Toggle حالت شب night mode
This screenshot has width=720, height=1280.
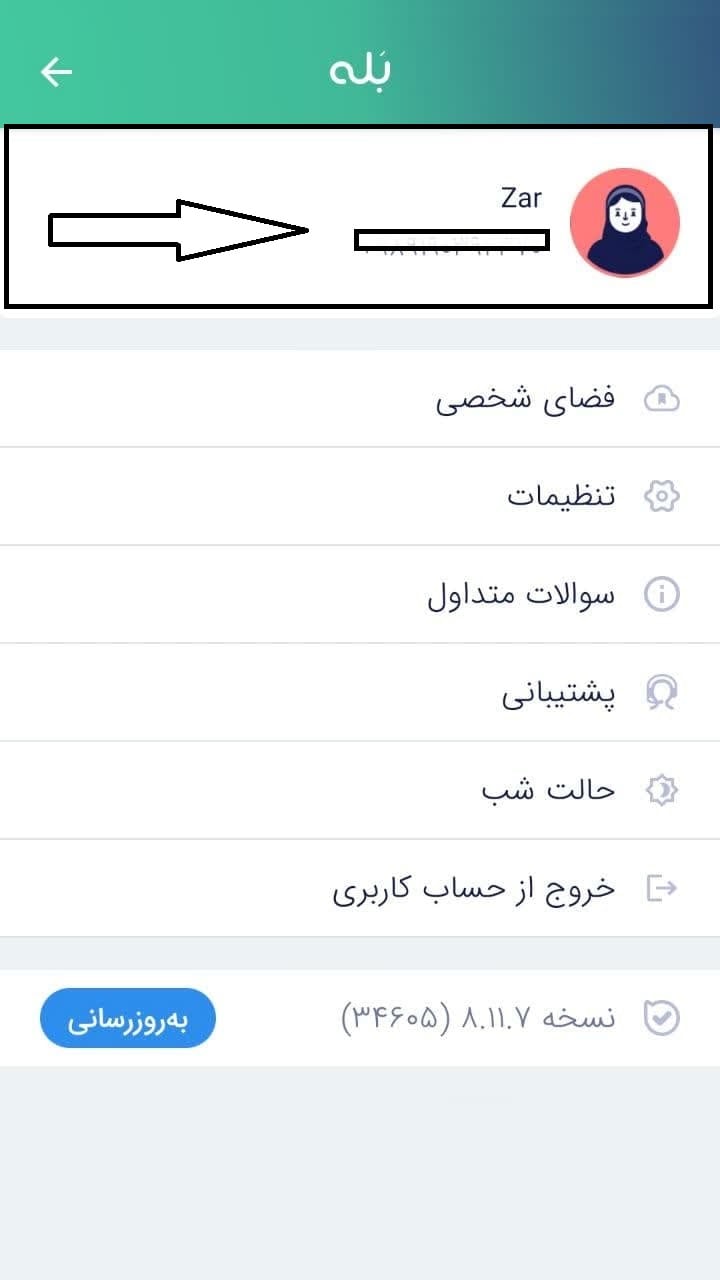(360, 790)
